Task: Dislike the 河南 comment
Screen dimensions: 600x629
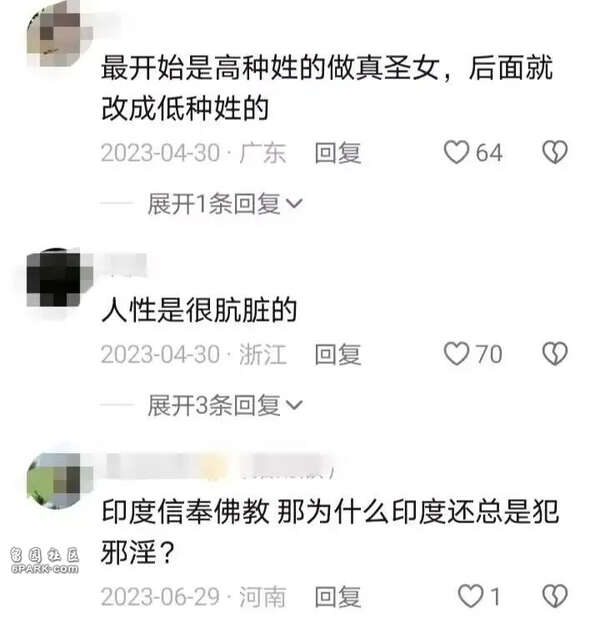Action: point(554,597)
